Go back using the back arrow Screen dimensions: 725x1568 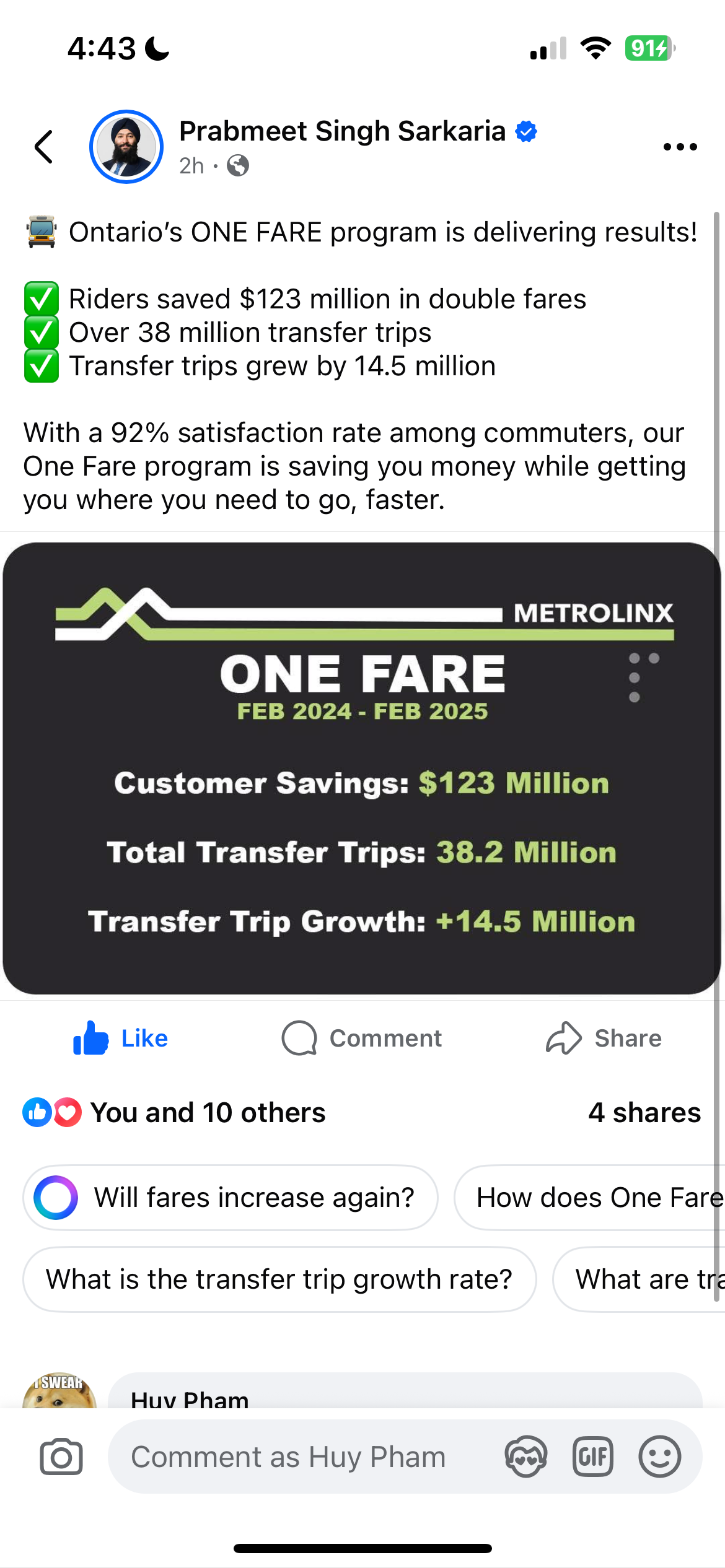coord(44,147)
